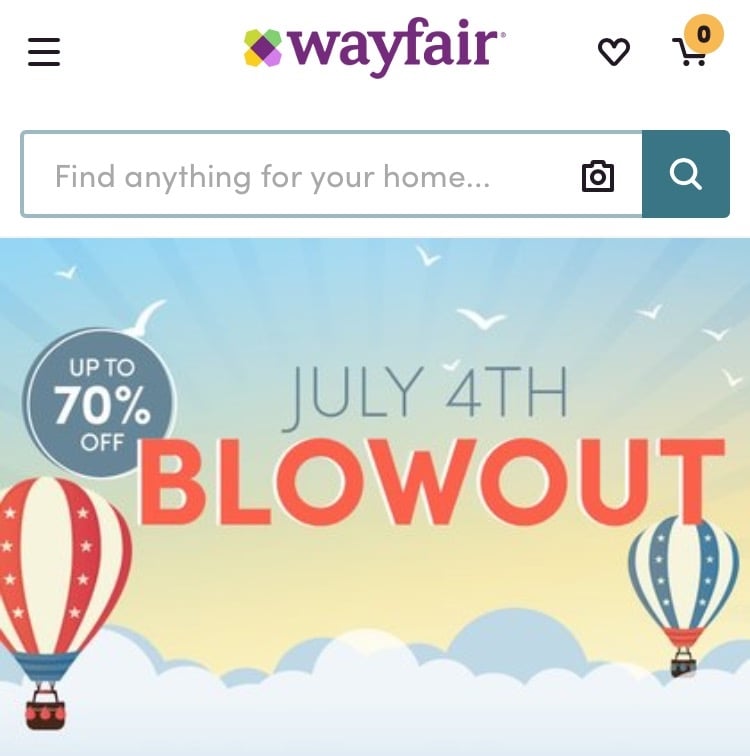750x756 pixels.
Task: Open the saved favorites heart list
Action: point(614,52)
